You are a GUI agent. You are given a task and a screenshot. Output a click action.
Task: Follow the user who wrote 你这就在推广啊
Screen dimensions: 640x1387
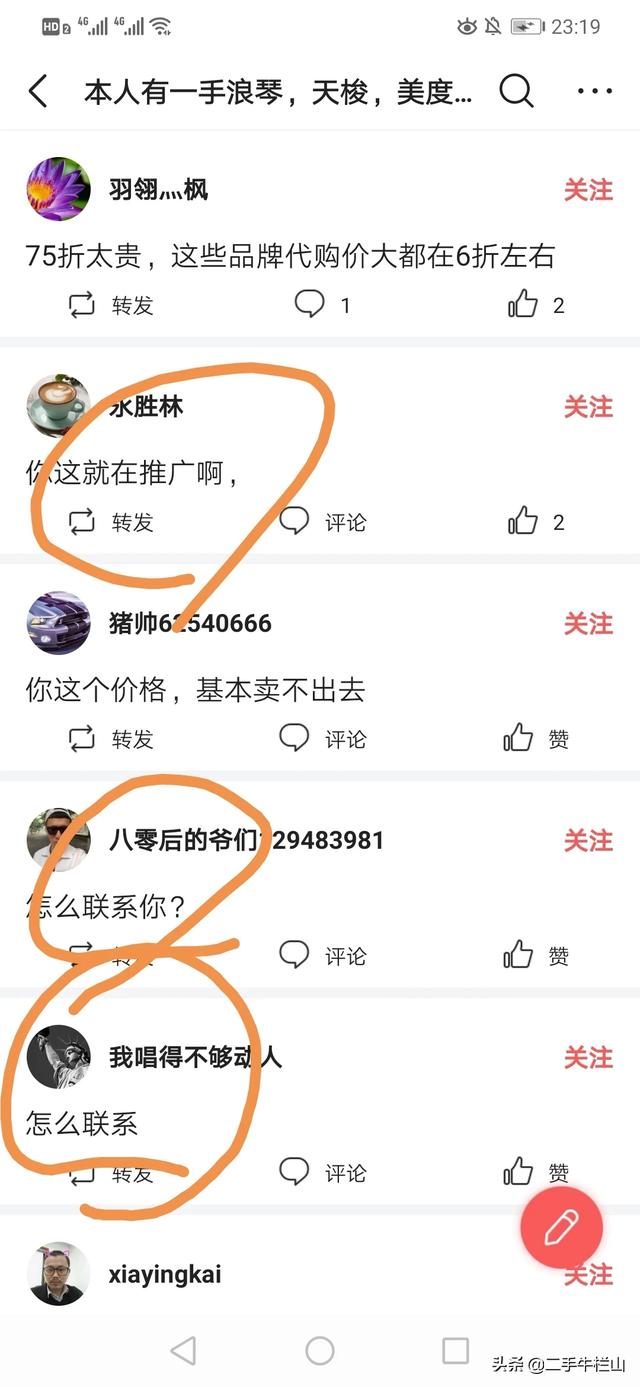[588, 407]
